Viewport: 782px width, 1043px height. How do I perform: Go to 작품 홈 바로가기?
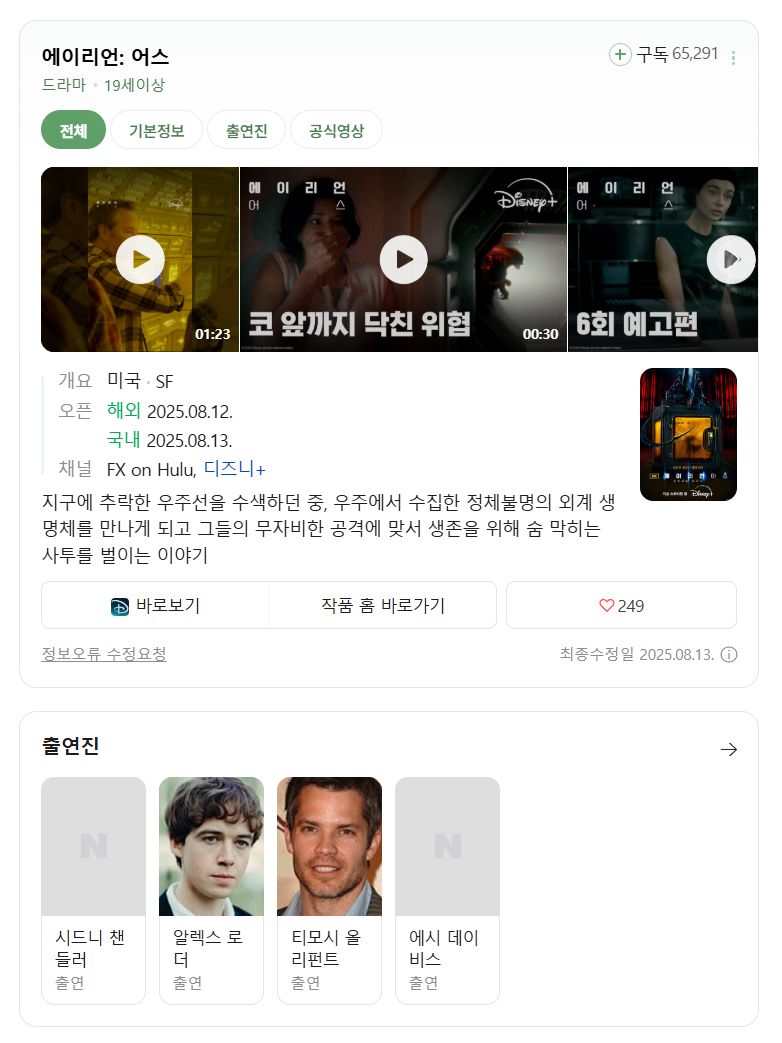coord(383,605)
